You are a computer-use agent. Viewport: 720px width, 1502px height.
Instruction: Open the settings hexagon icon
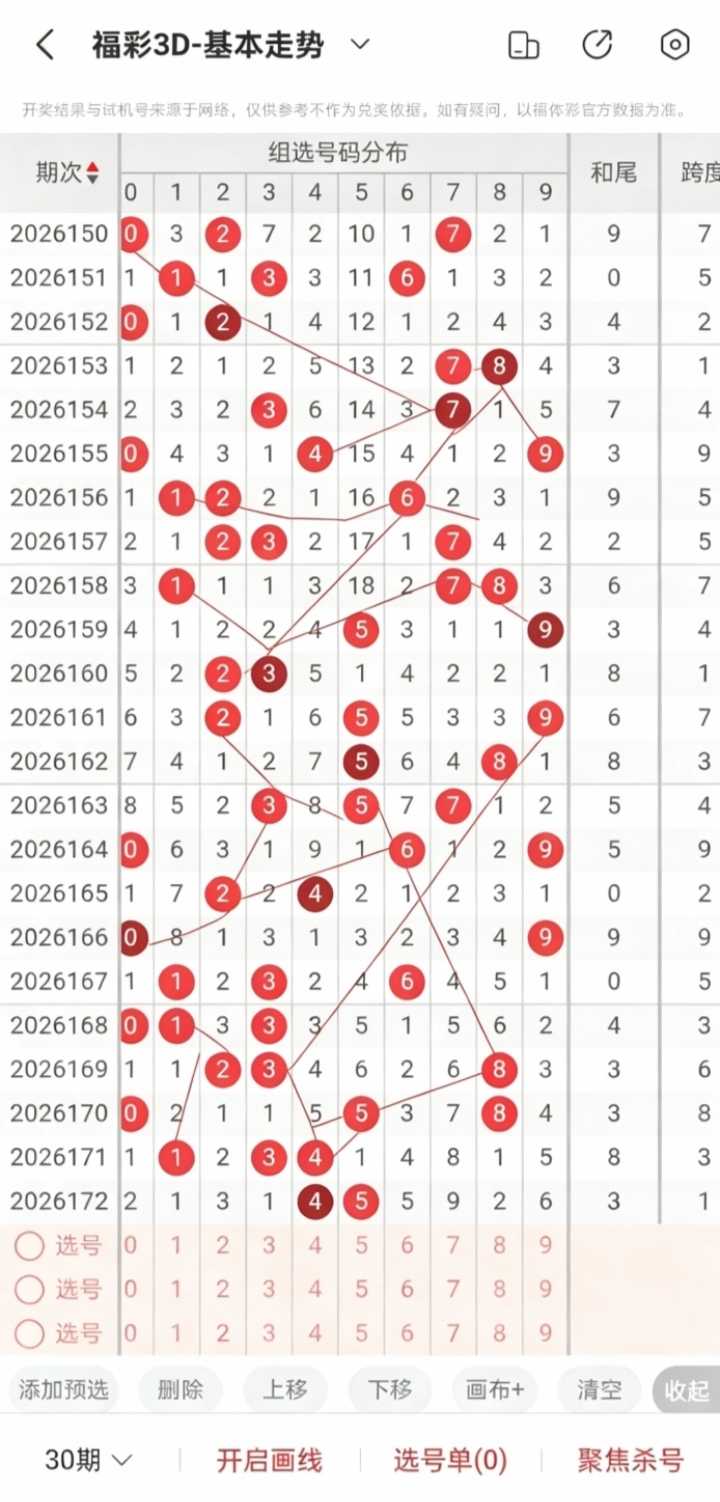(x=676, y=45)
